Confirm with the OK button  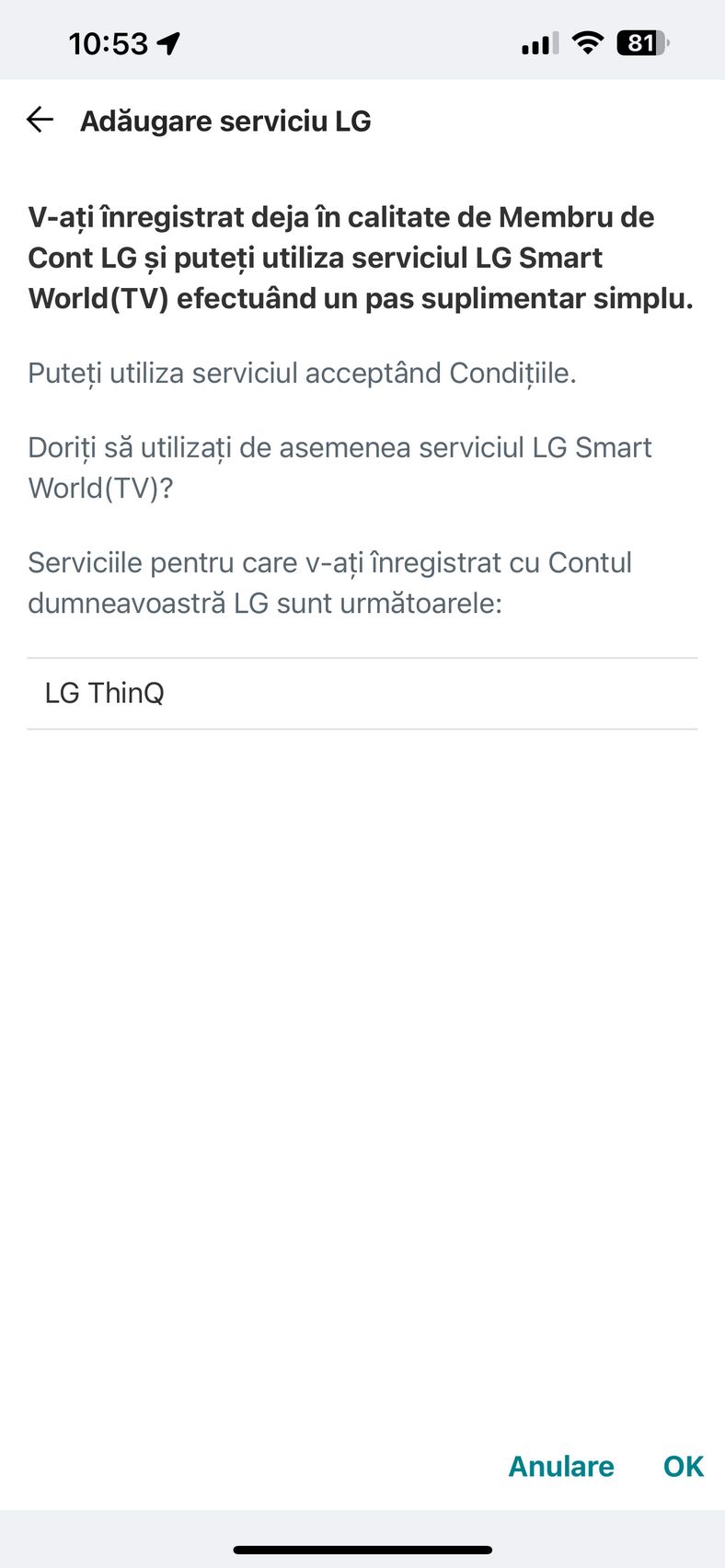pyautogui.click(x=684, y=1466)
